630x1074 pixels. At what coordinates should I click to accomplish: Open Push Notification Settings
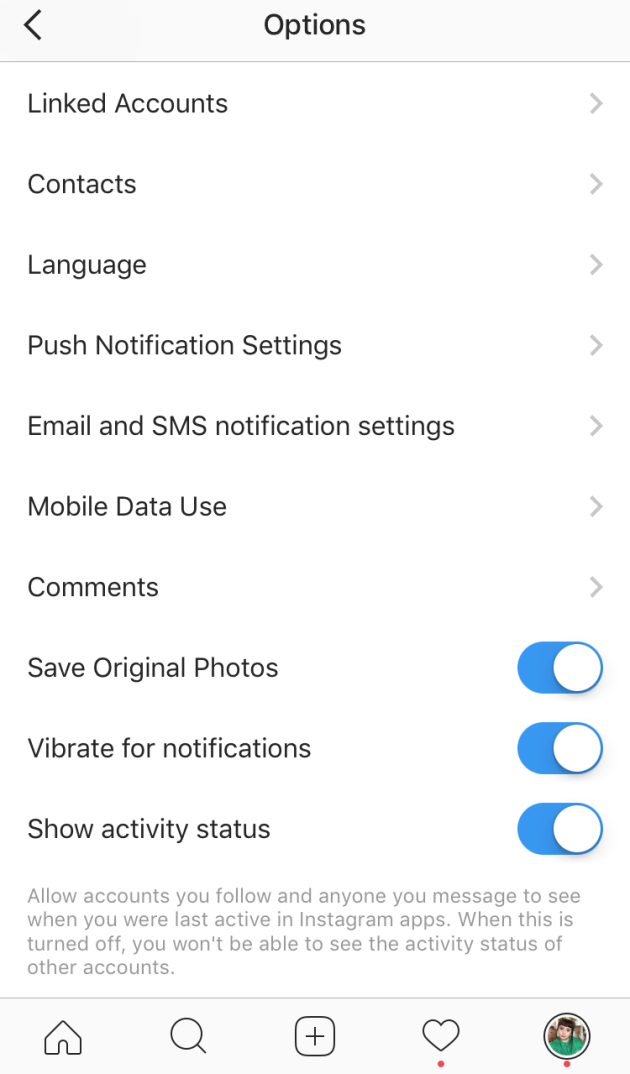(x=315, y=346)
